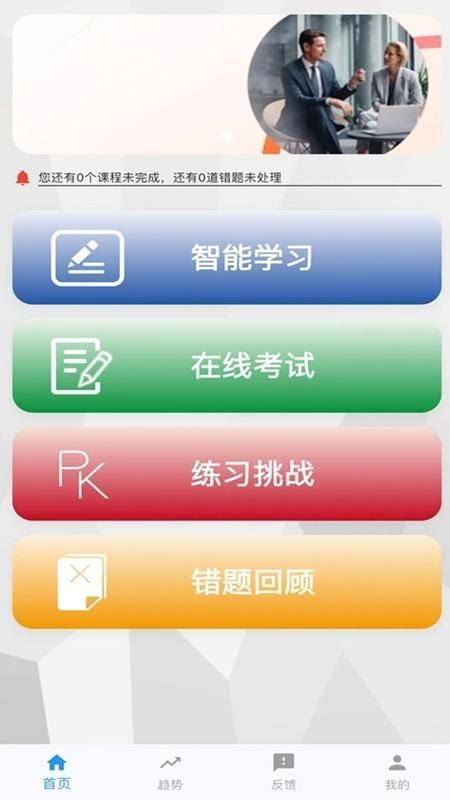Open 错题回顾 wrong question review

(227, 582)
